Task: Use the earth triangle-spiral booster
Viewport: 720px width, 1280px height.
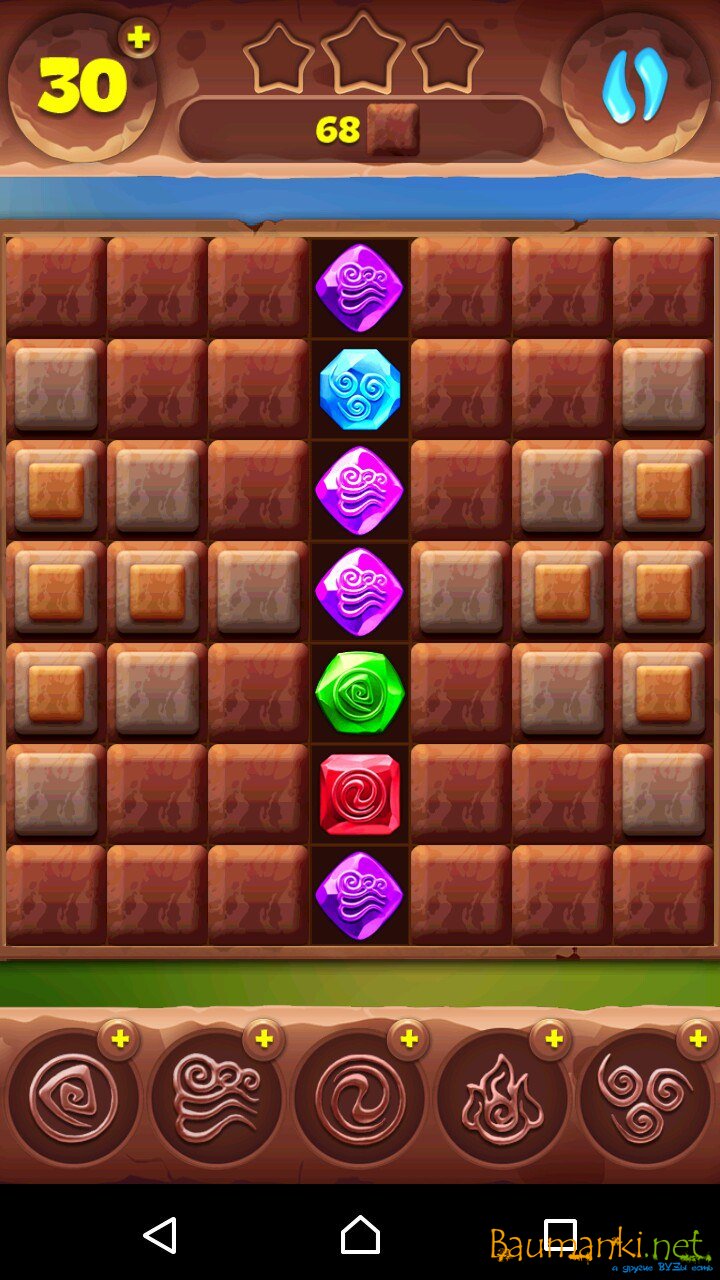Action: click(72, 1098)
